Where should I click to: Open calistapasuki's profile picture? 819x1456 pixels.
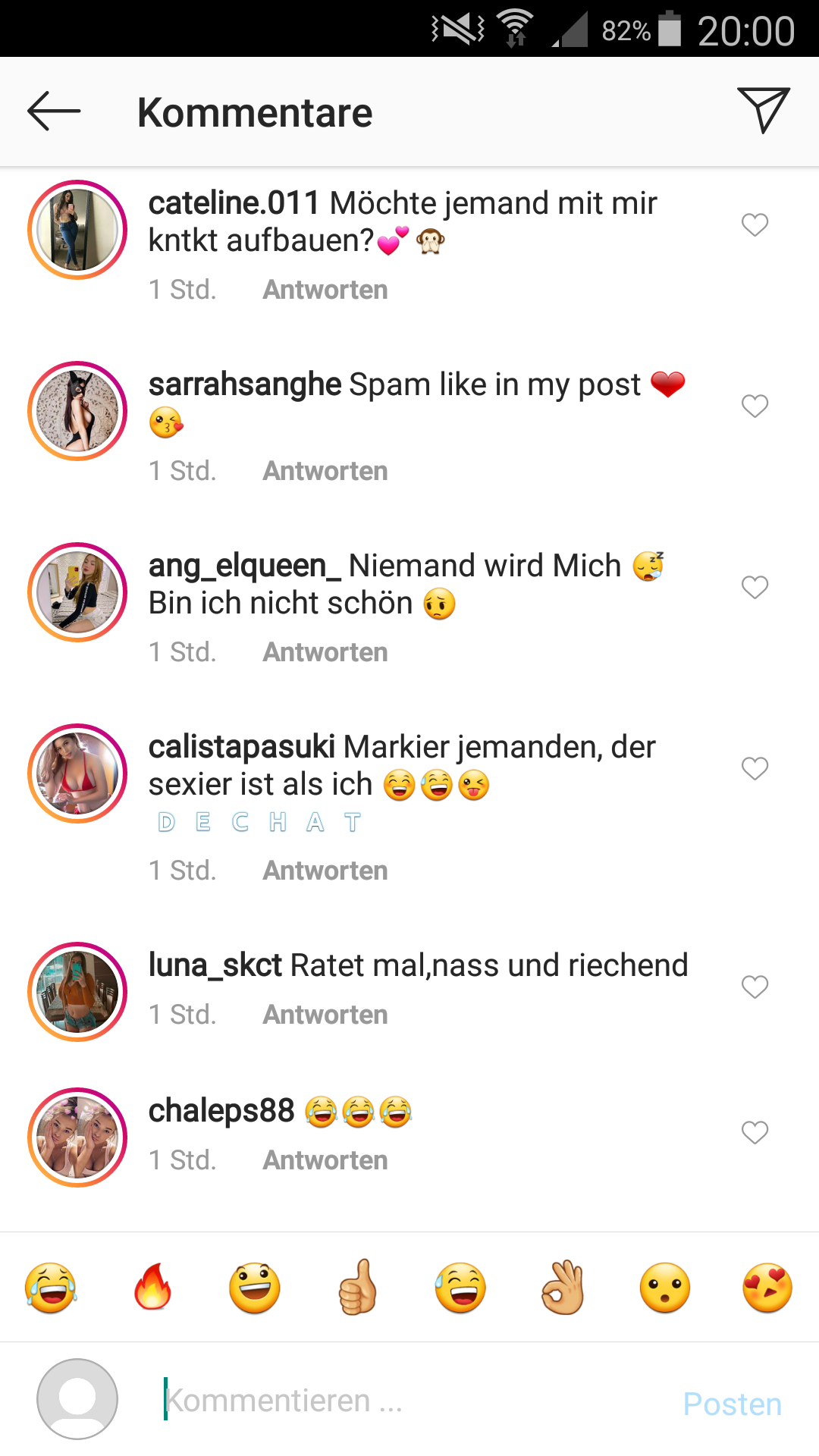point(77,773)
